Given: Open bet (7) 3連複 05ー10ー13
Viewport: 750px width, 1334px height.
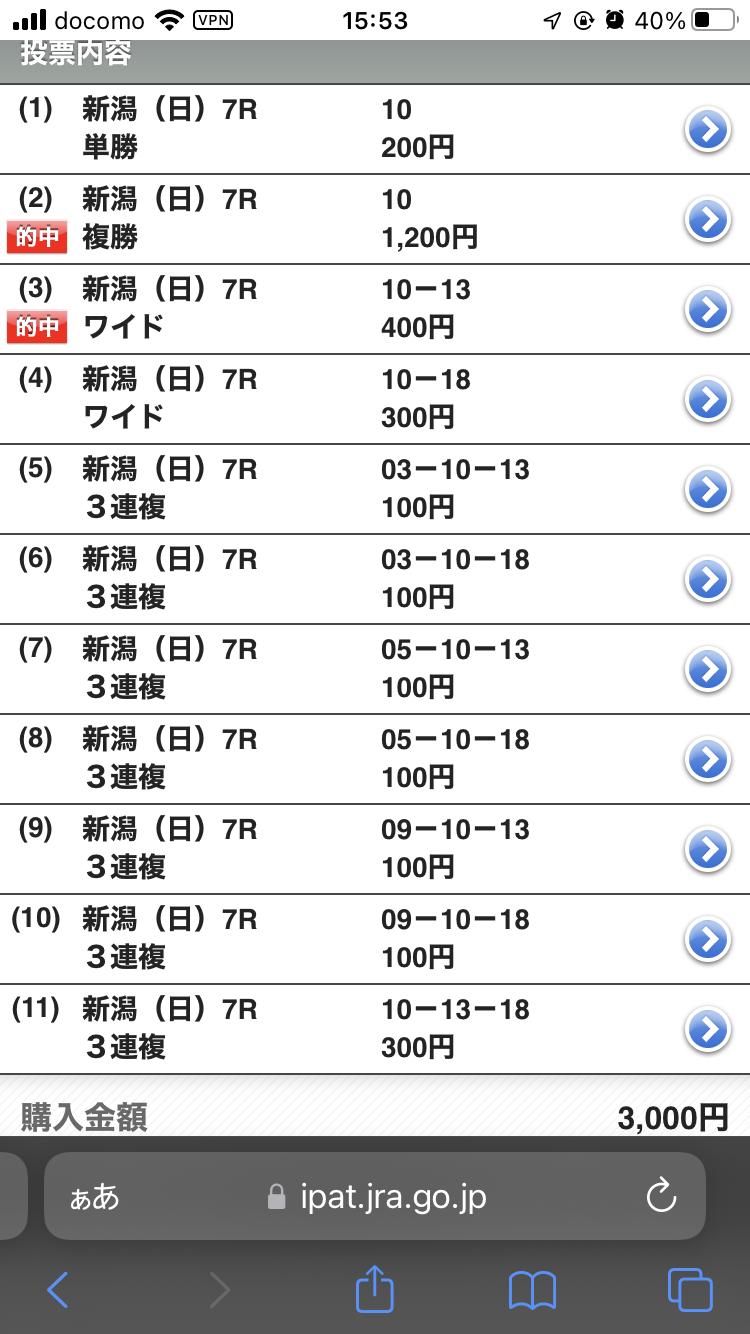Looking at the screenshot, I should point(708,670).
